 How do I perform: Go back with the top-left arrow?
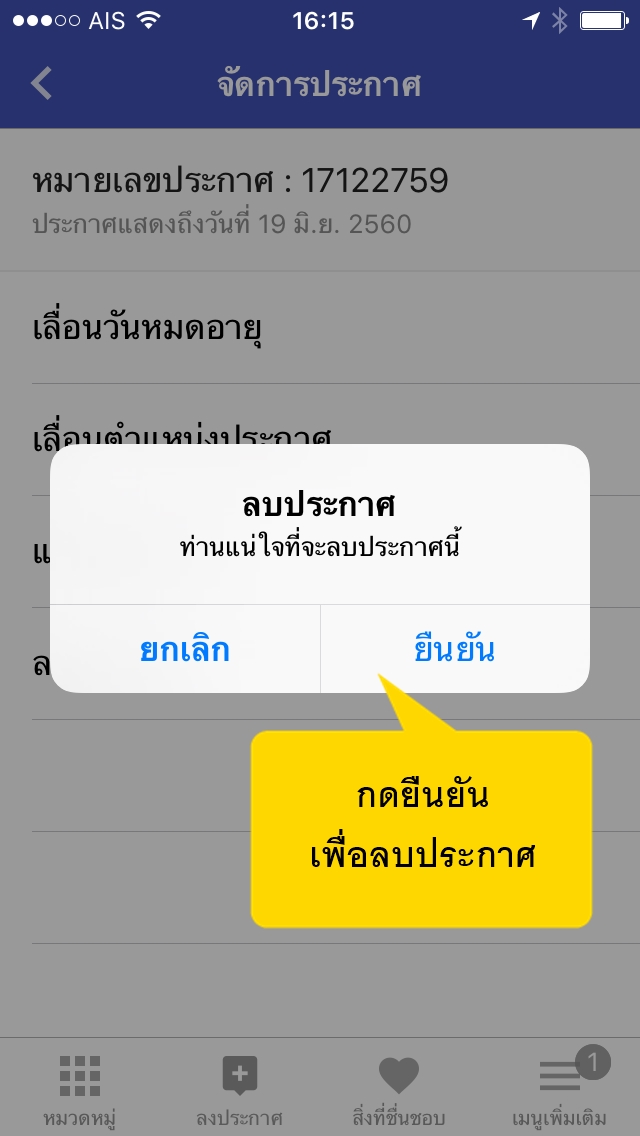click(41, 84)
